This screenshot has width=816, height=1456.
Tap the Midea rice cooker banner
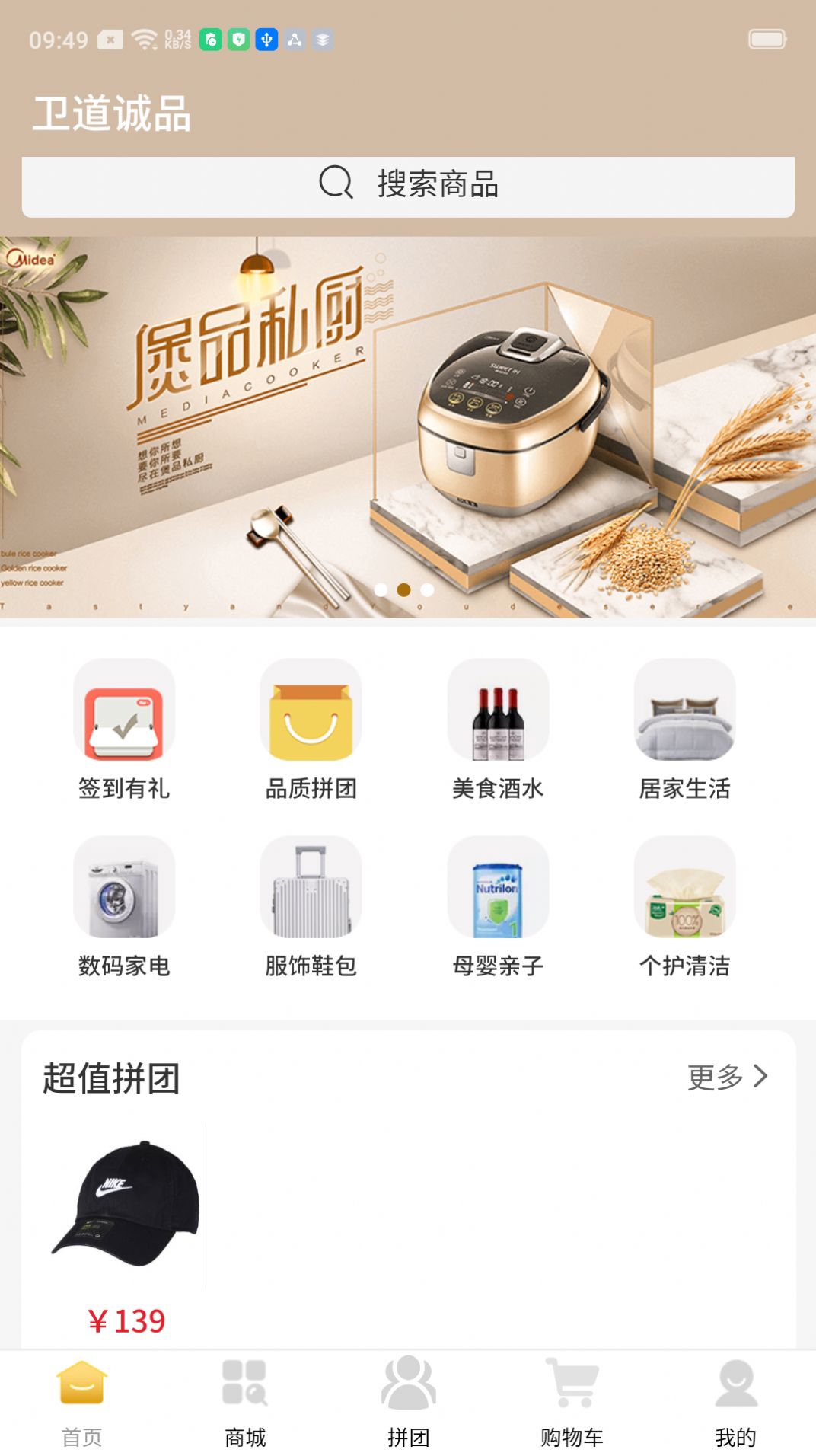click(x=408, y=426)
